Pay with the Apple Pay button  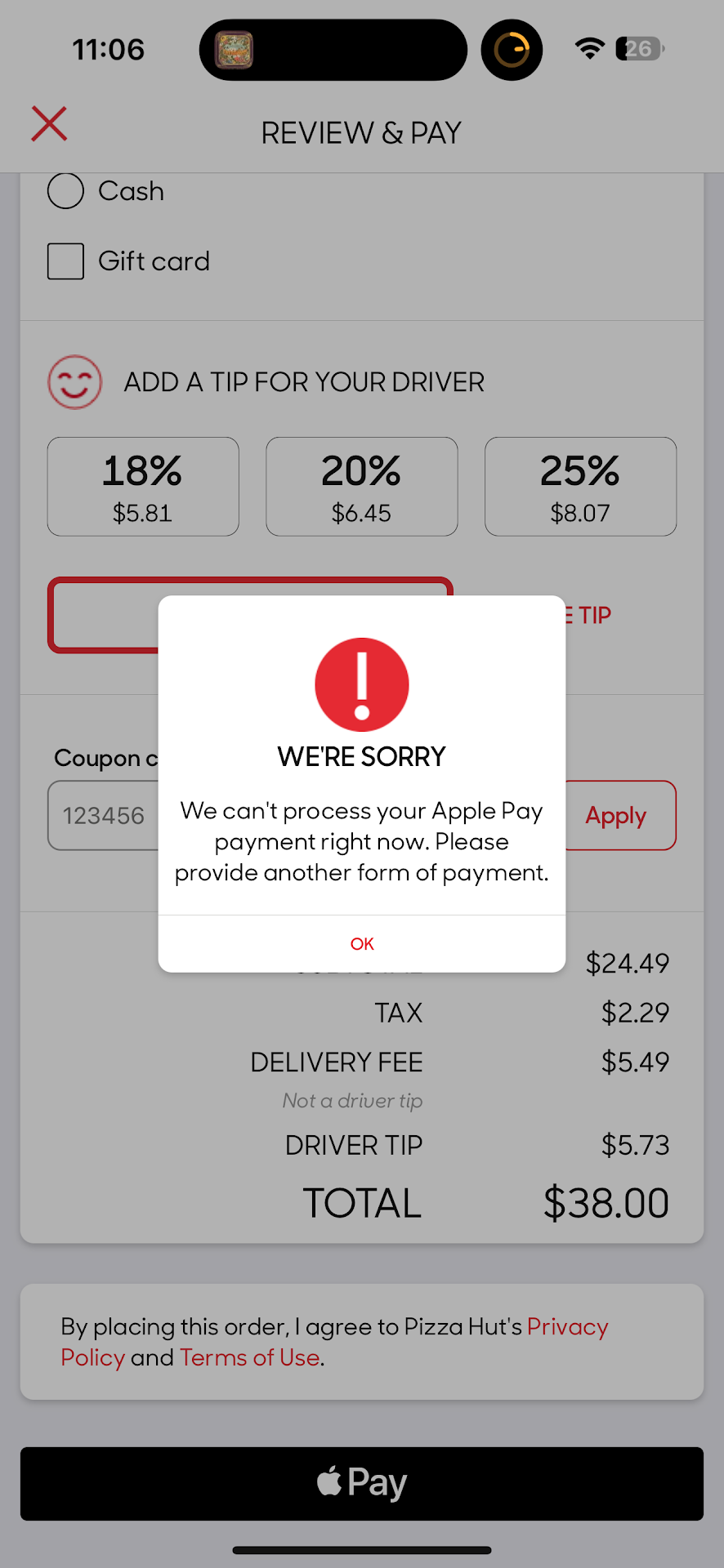click(x=362, y=1483)
